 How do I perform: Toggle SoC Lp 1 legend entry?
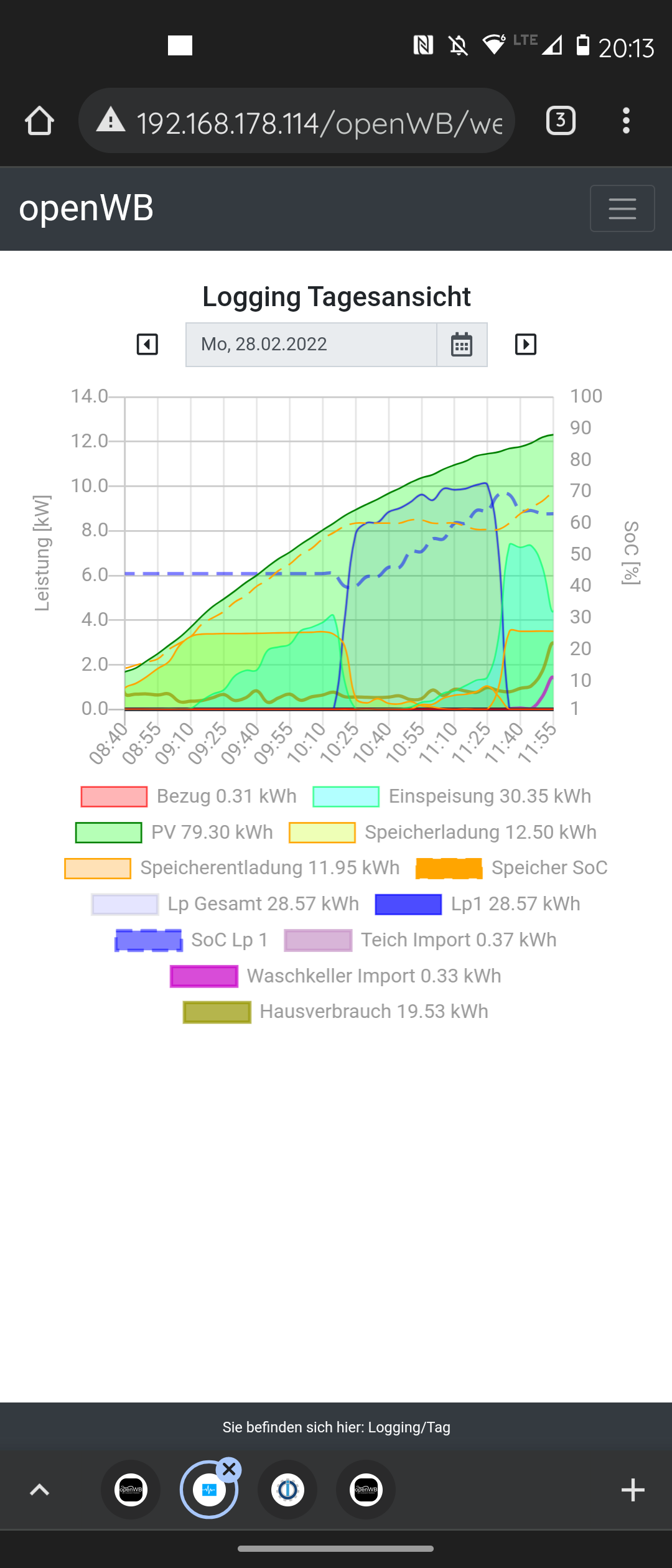point(192,940)
